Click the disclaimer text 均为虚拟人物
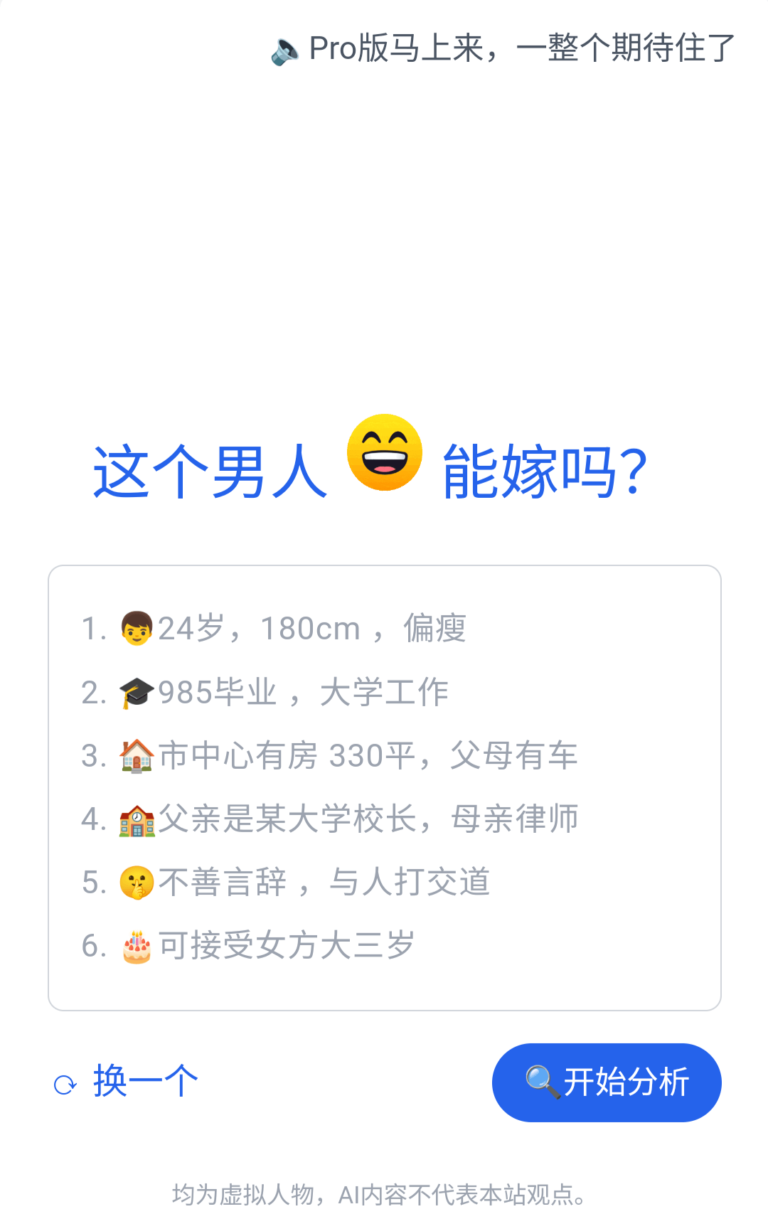The height and width of the screenshot is (1219, 768). click(384, 1194)
